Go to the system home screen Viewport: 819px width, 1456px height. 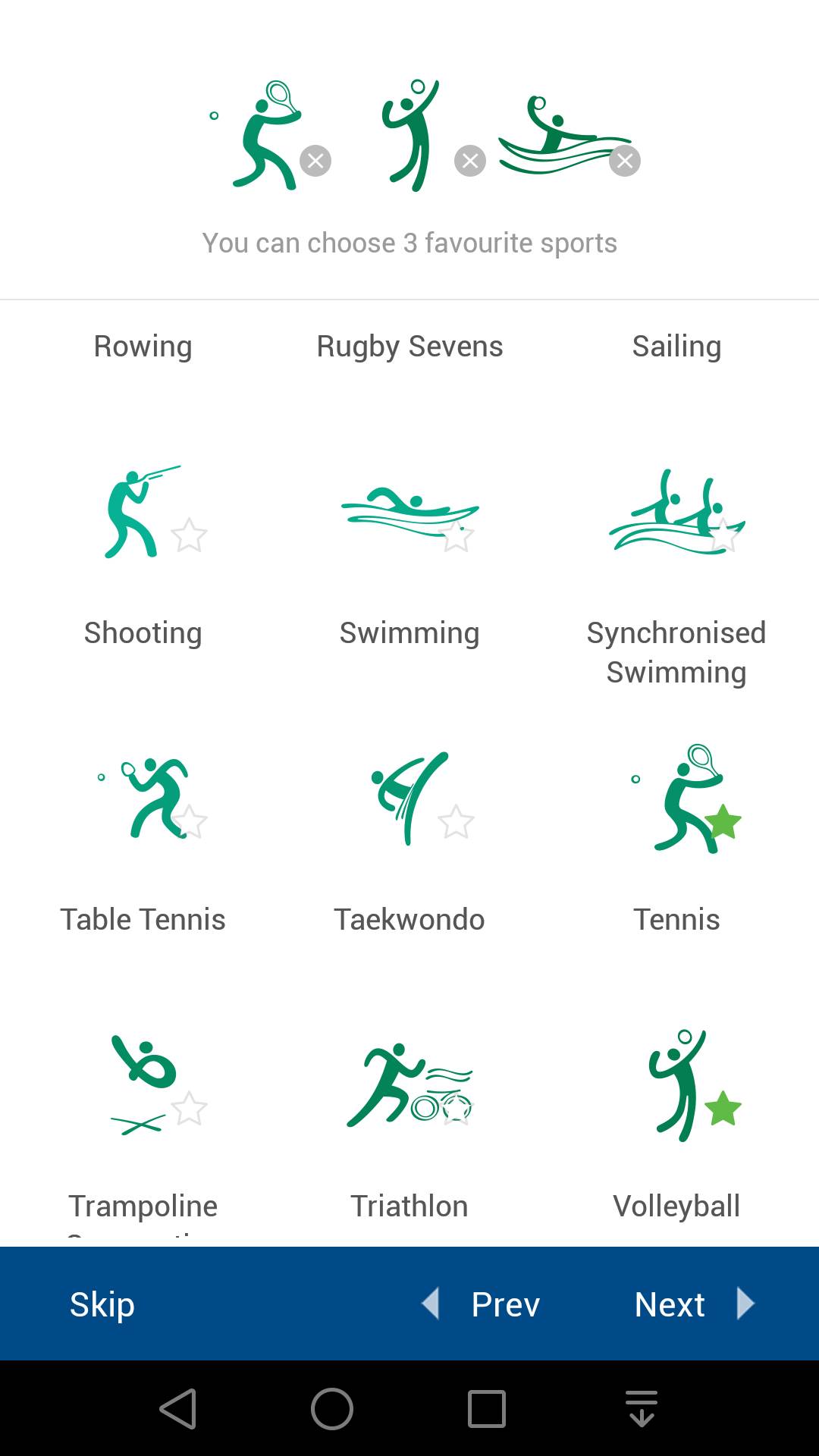tap(332, 1409)
